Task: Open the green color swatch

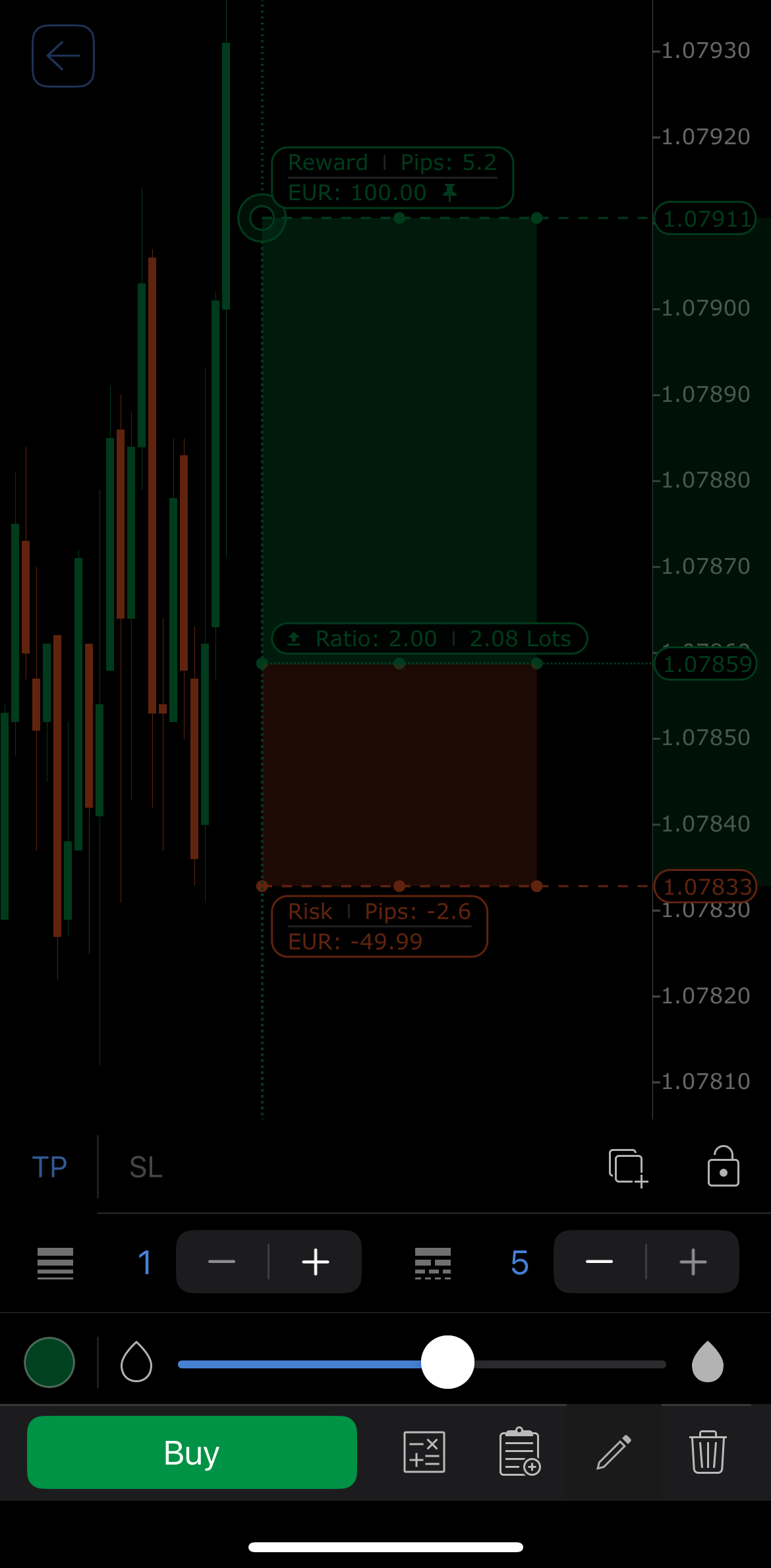Action: [49, 1362]
